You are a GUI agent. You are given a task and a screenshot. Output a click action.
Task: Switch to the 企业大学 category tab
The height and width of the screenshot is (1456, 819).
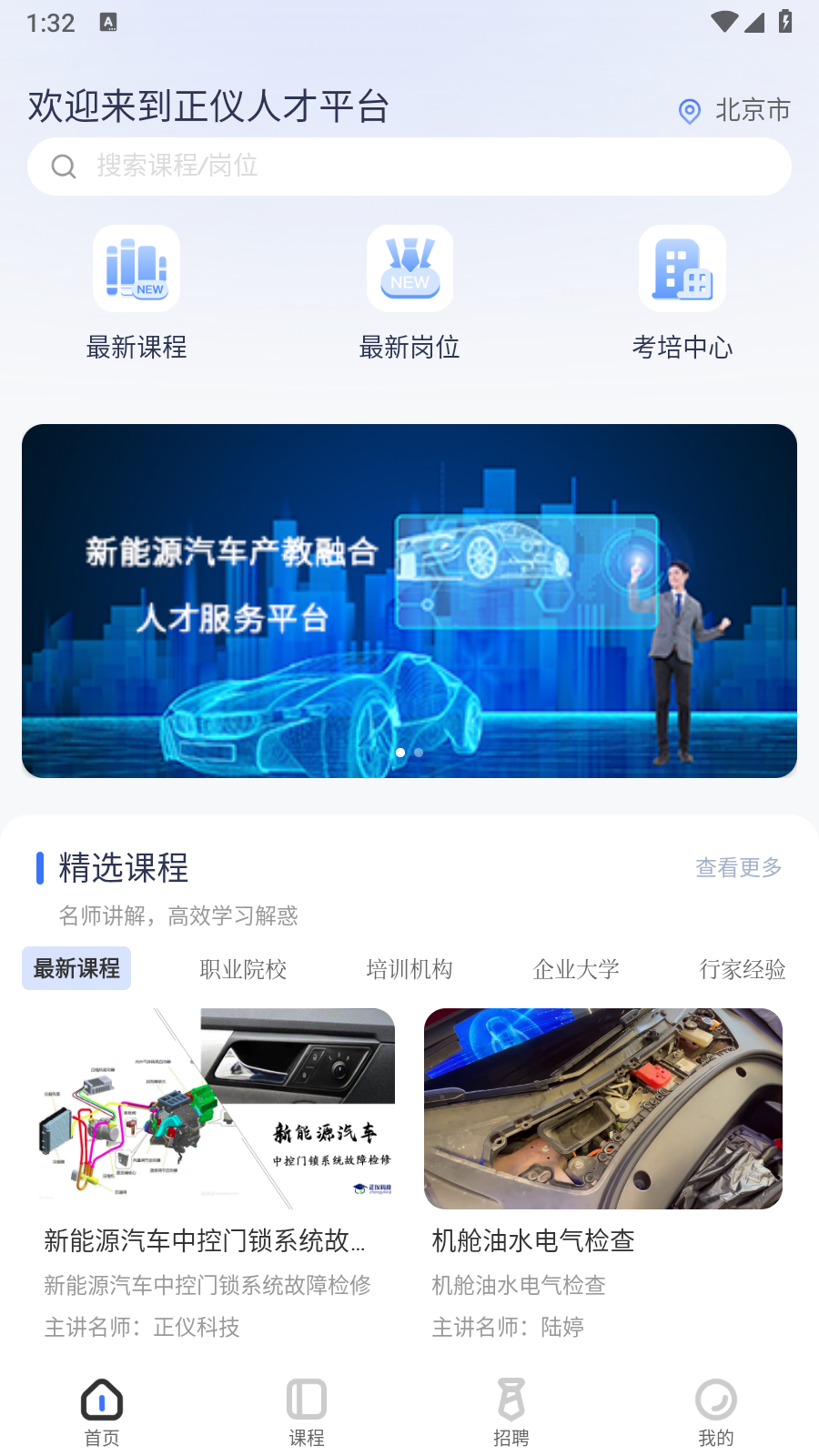coord(575,969)
